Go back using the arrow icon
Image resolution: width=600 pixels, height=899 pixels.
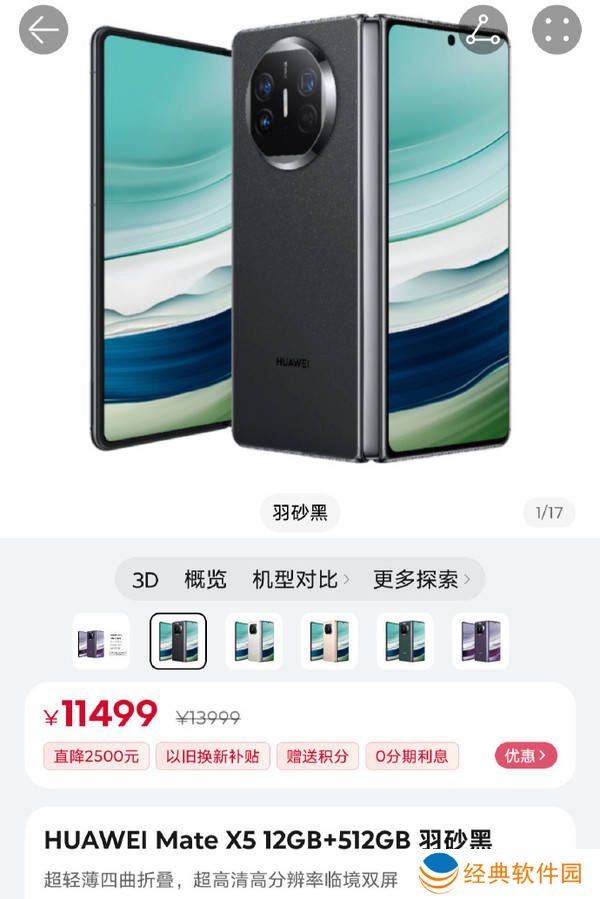[43, 30]
